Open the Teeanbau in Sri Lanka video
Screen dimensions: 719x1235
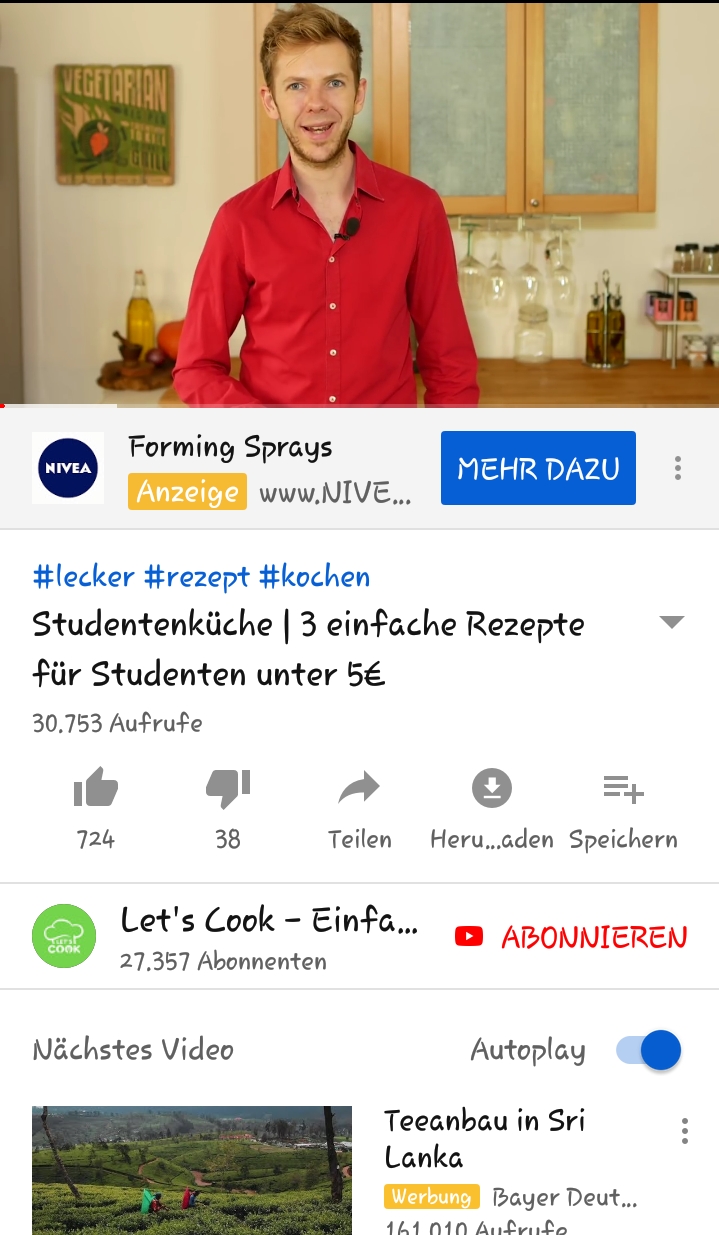192,1170
